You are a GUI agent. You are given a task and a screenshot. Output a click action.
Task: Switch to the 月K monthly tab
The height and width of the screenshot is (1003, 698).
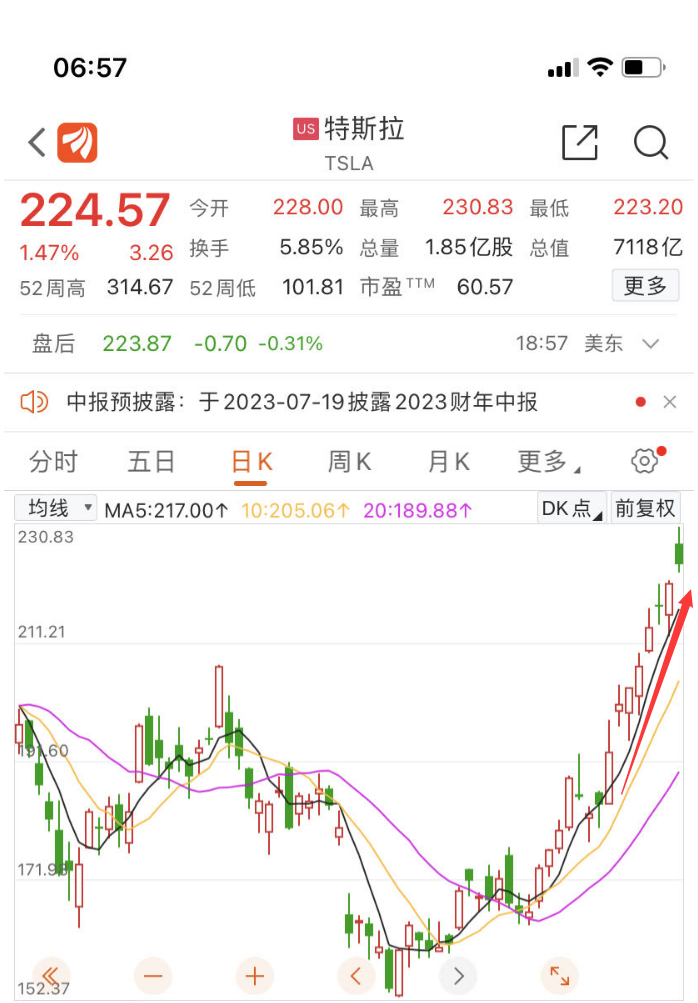click(448, 462)
